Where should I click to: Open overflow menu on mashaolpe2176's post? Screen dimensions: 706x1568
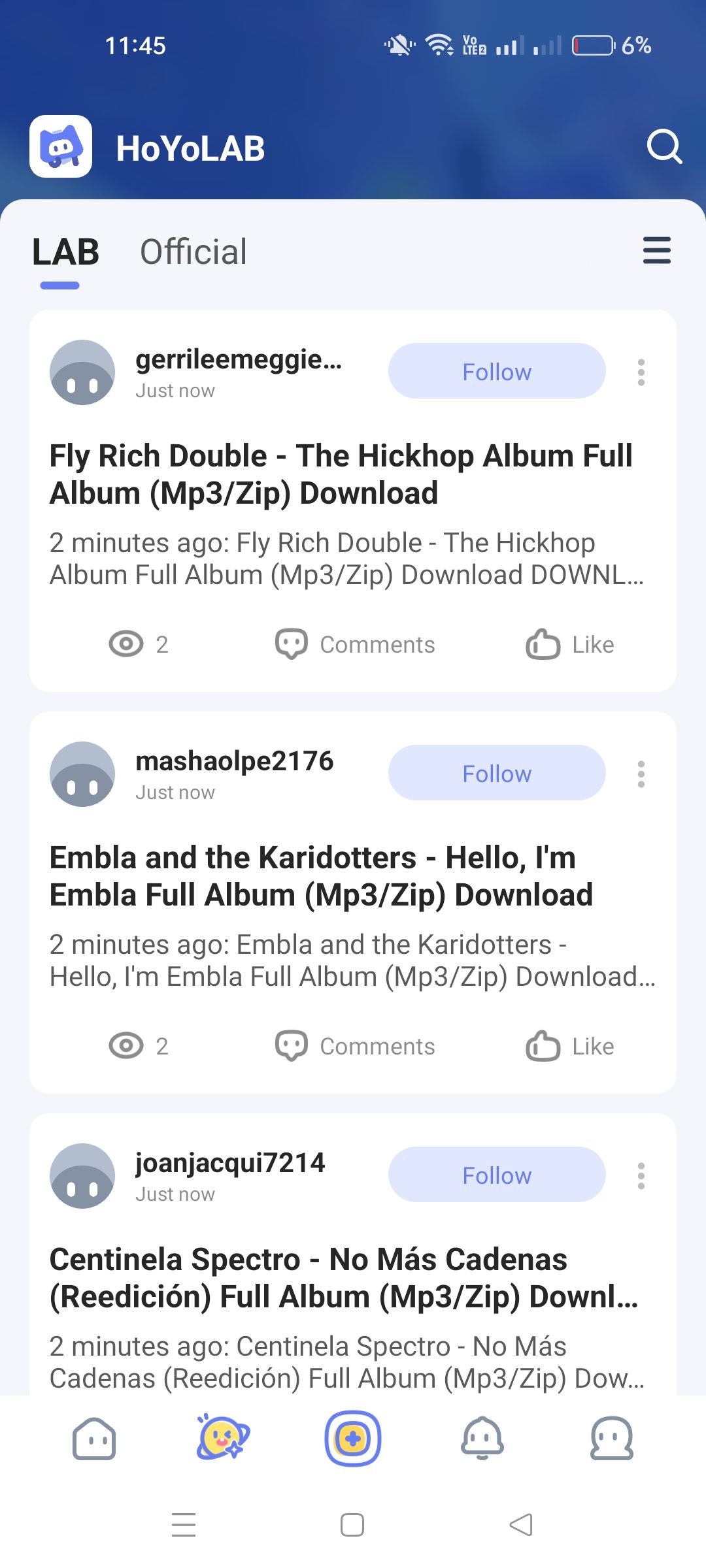(x=641, y=774)
